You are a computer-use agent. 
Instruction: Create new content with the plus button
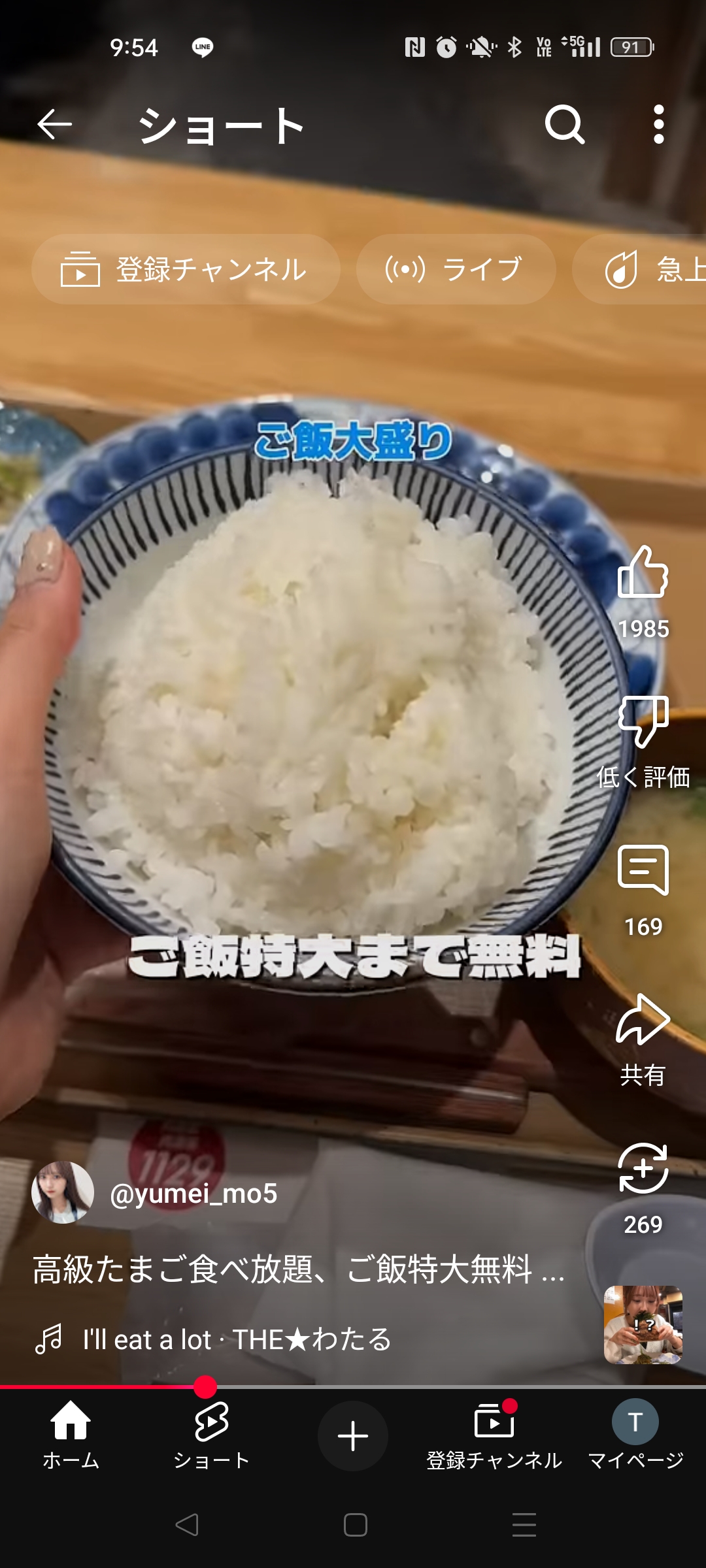point(353,1436)
